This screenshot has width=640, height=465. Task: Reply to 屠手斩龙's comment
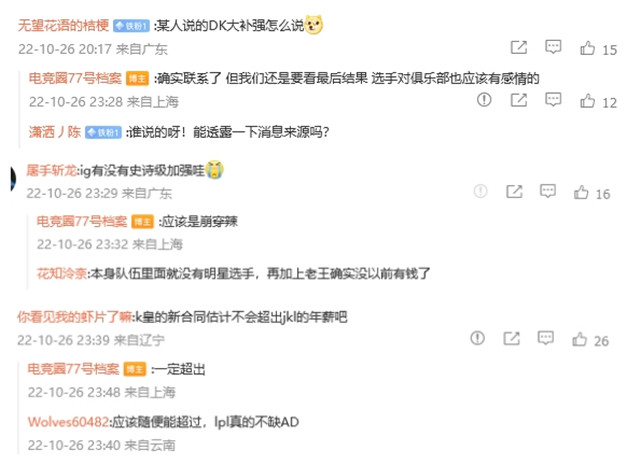[x=547, y=193]
